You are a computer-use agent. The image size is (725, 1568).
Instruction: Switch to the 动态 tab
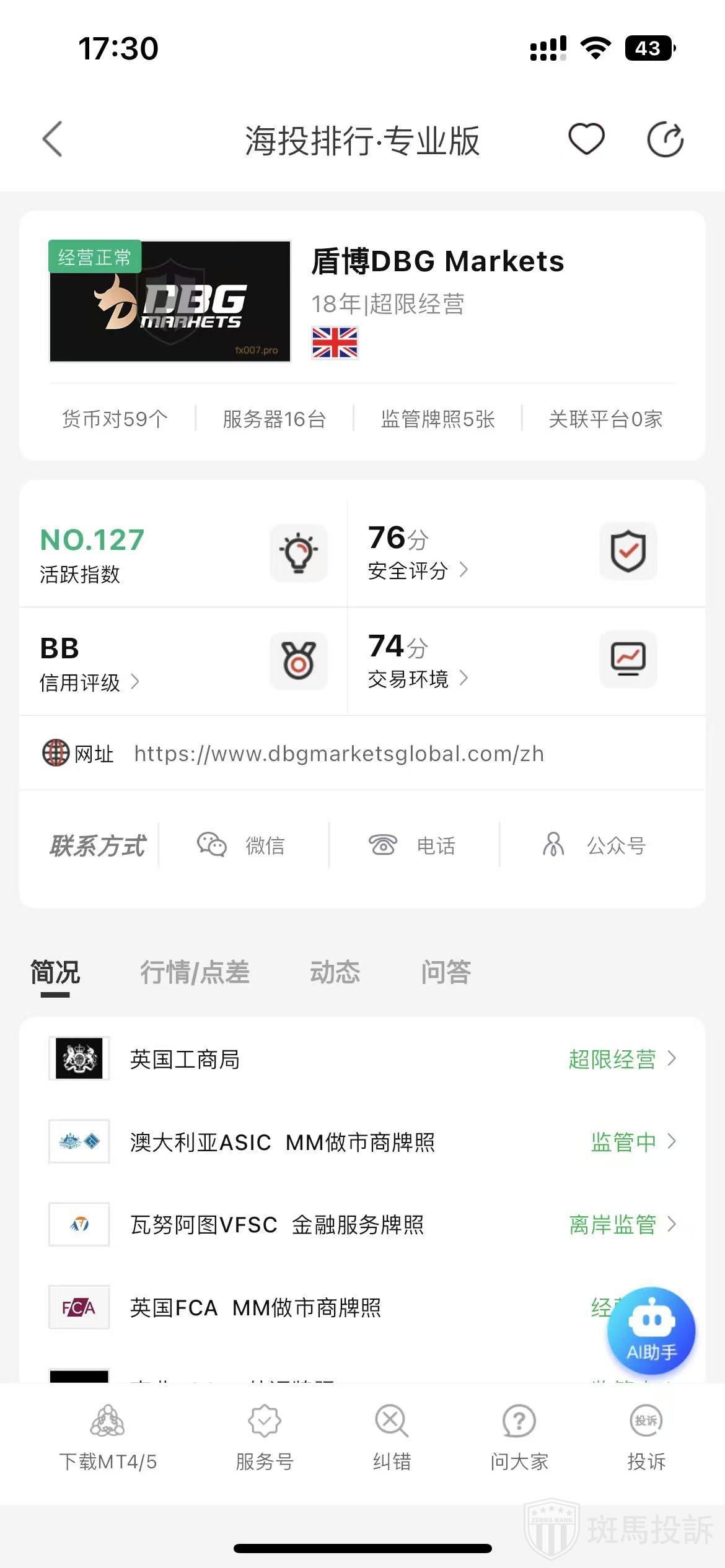(x=335, y=972)
